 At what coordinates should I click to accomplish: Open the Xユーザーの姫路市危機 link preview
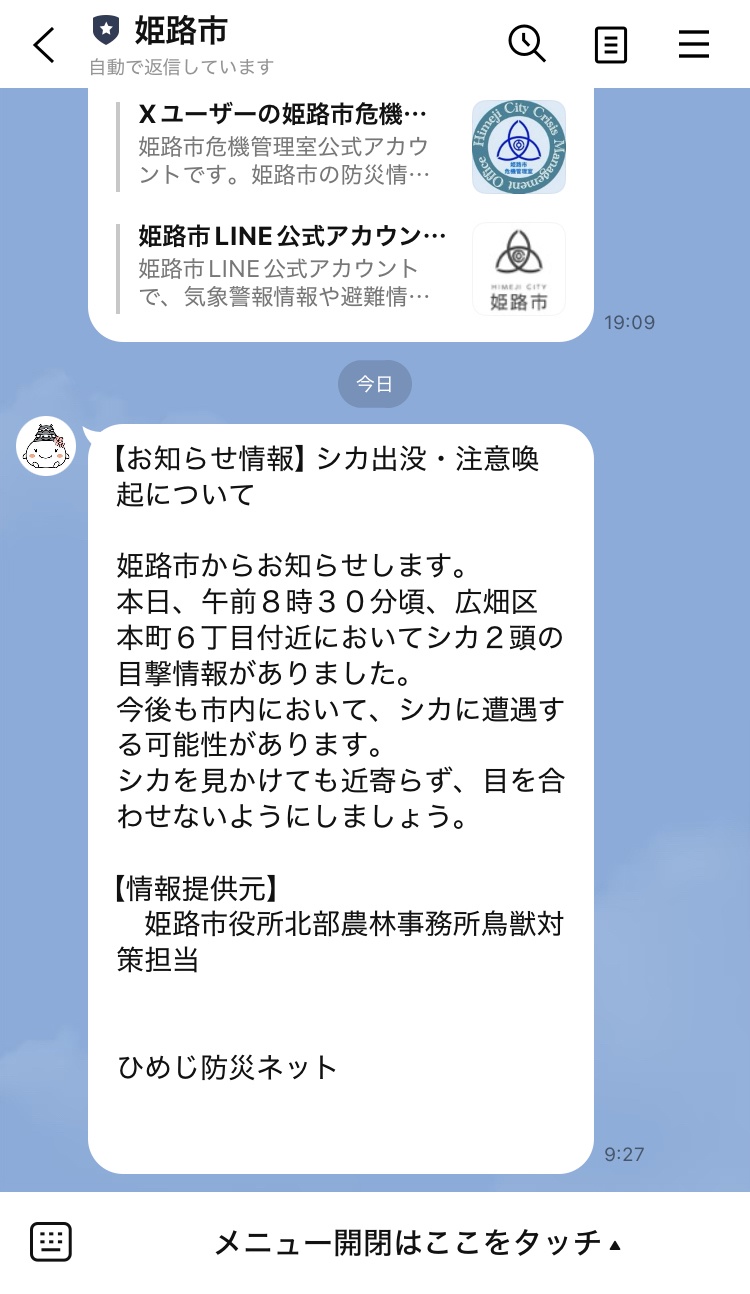340,146
